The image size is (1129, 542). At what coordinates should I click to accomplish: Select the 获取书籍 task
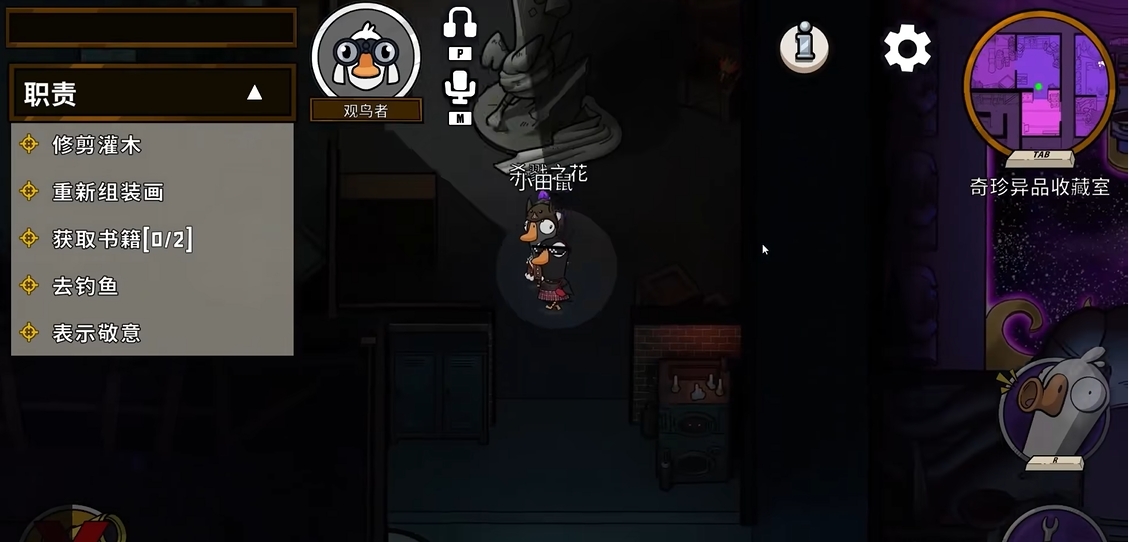point(121,239)
